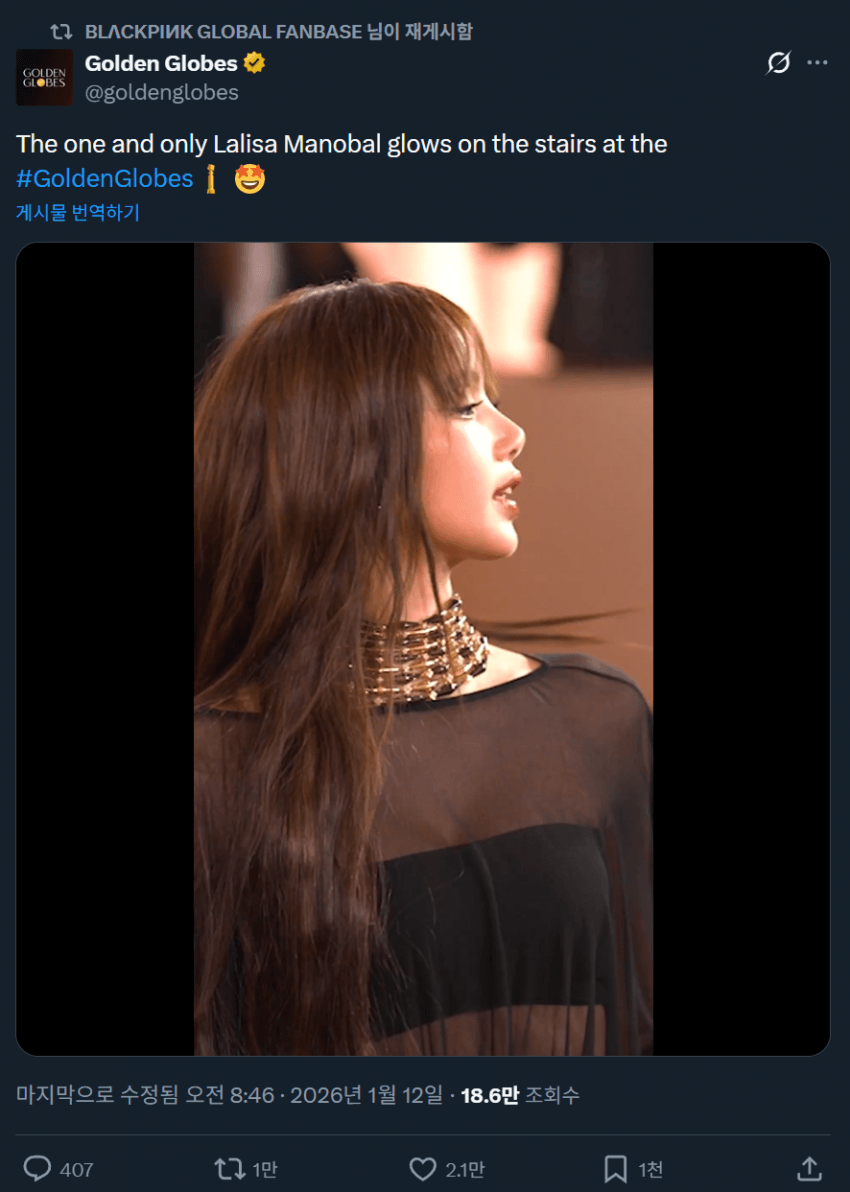The image size is (850, 1192).
Task: Bookmark this post
Action: [x=615, y=1168]
